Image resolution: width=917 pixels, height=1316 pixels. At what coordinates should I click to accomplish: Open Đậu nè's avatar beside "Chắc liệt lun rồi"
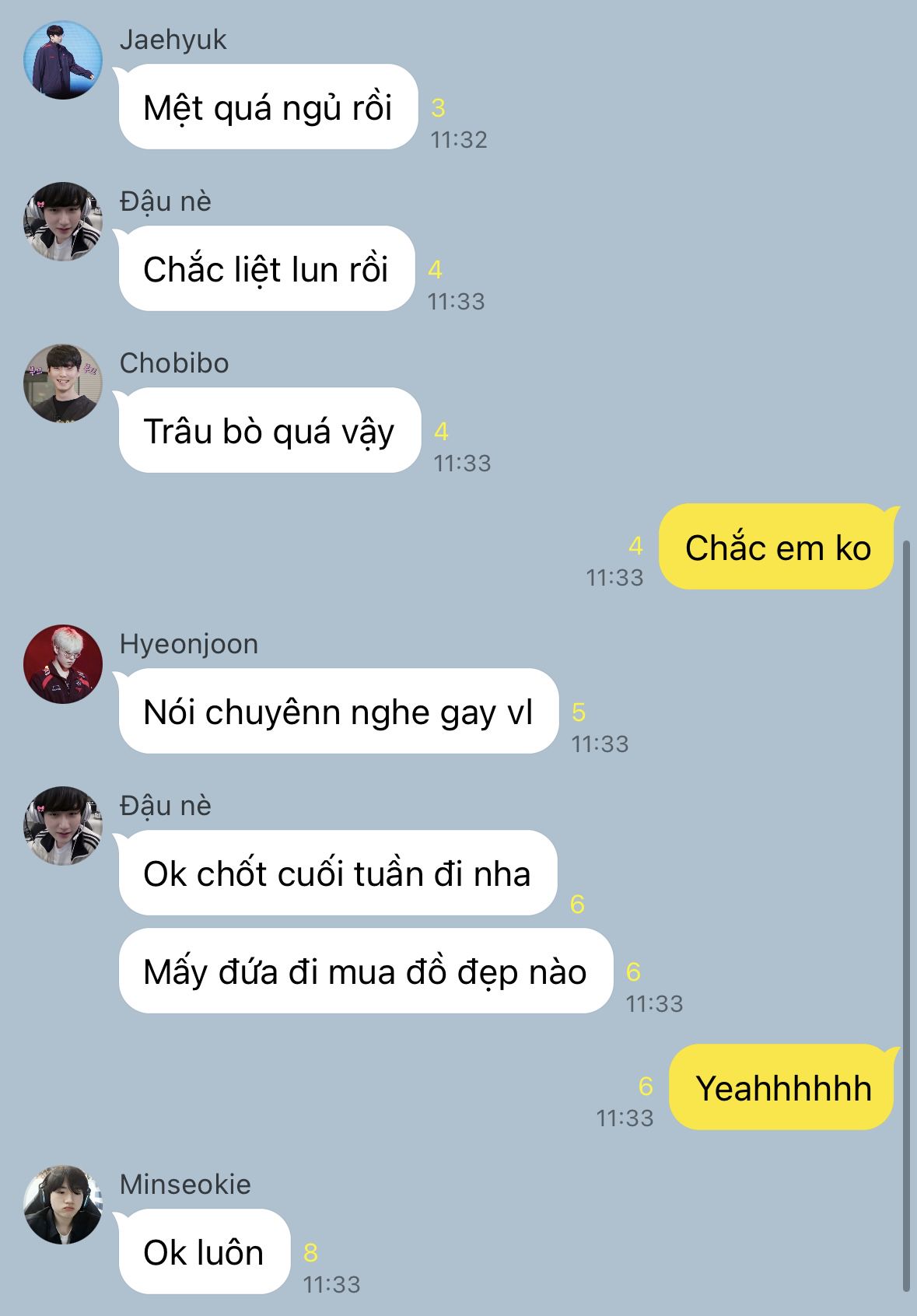click(x=63, y=222)
